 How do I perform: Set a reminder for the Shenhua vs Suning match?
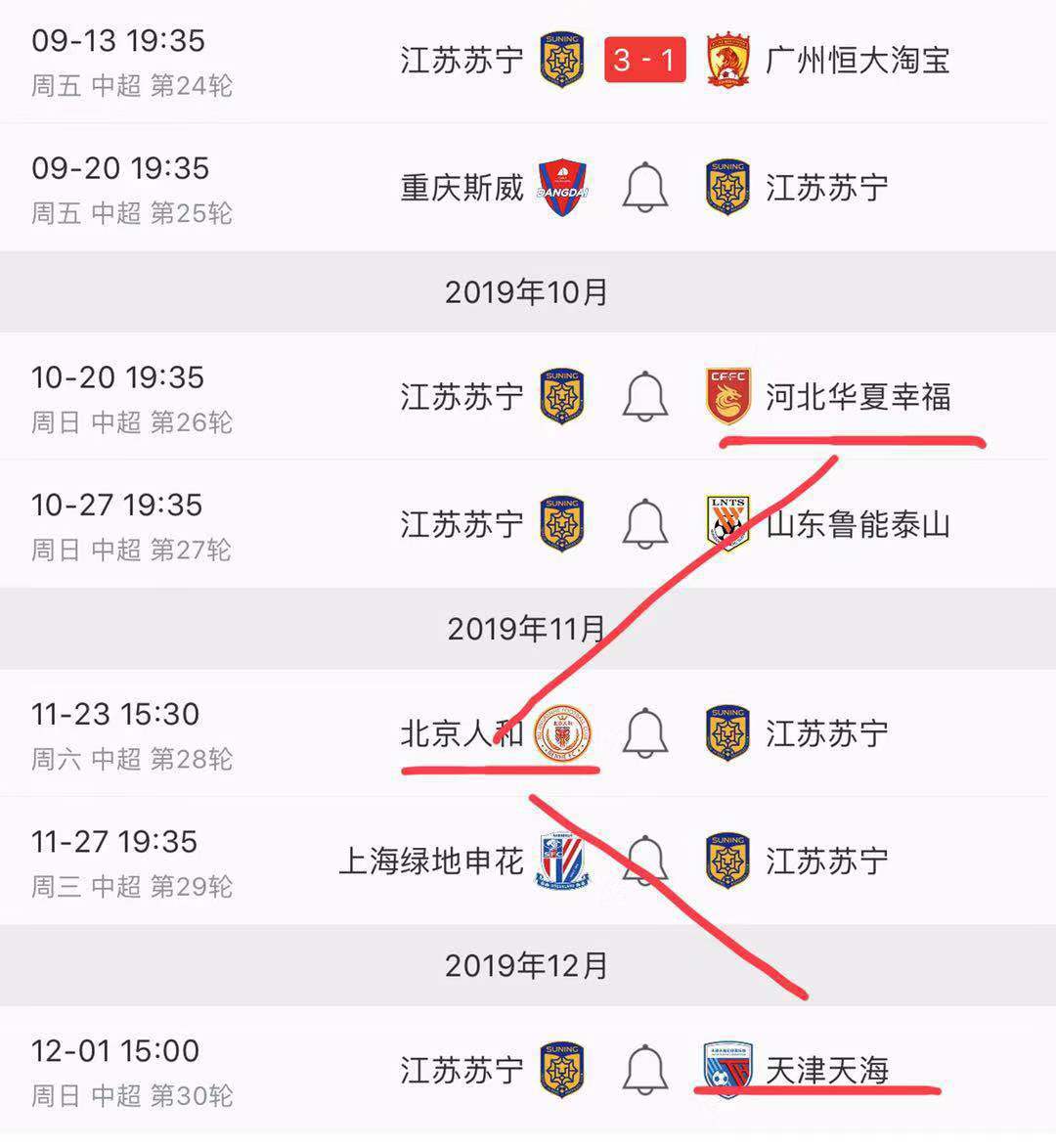[x=643, y=861]
